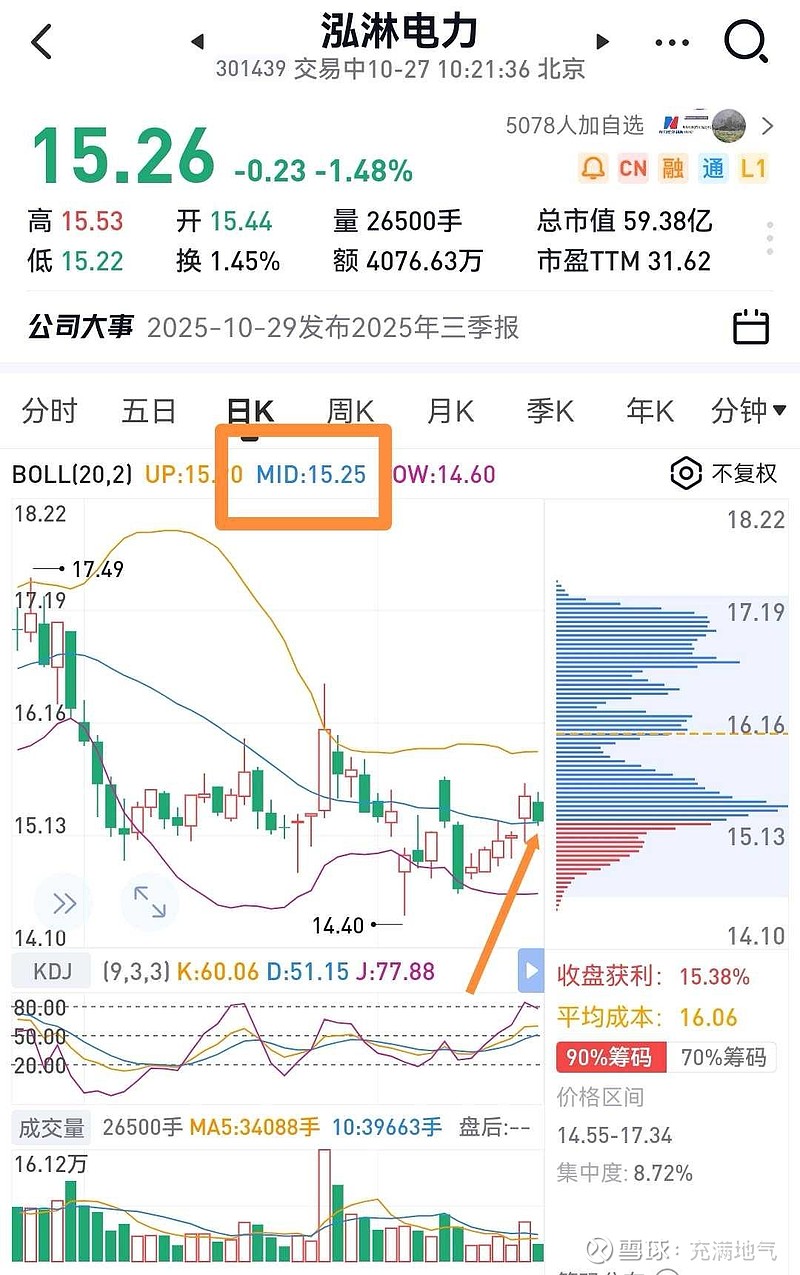The width and height of the screenshot is (800, 1275).
Task: Tap the blue play arrow beside KDJ values
Action: tap(531, 968)
